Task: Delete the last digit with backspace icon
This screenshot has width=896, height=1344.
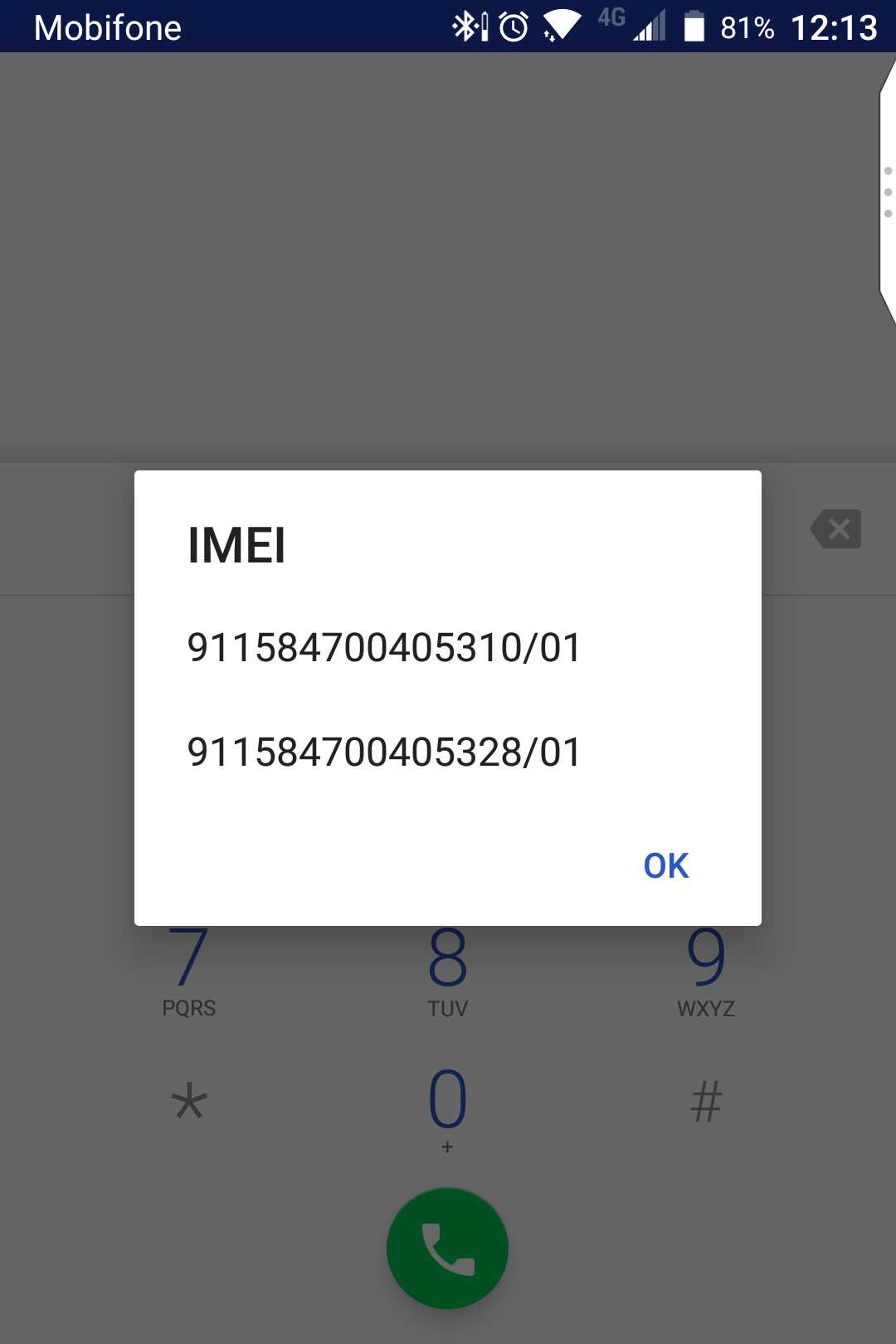Action: click(836, 528)
